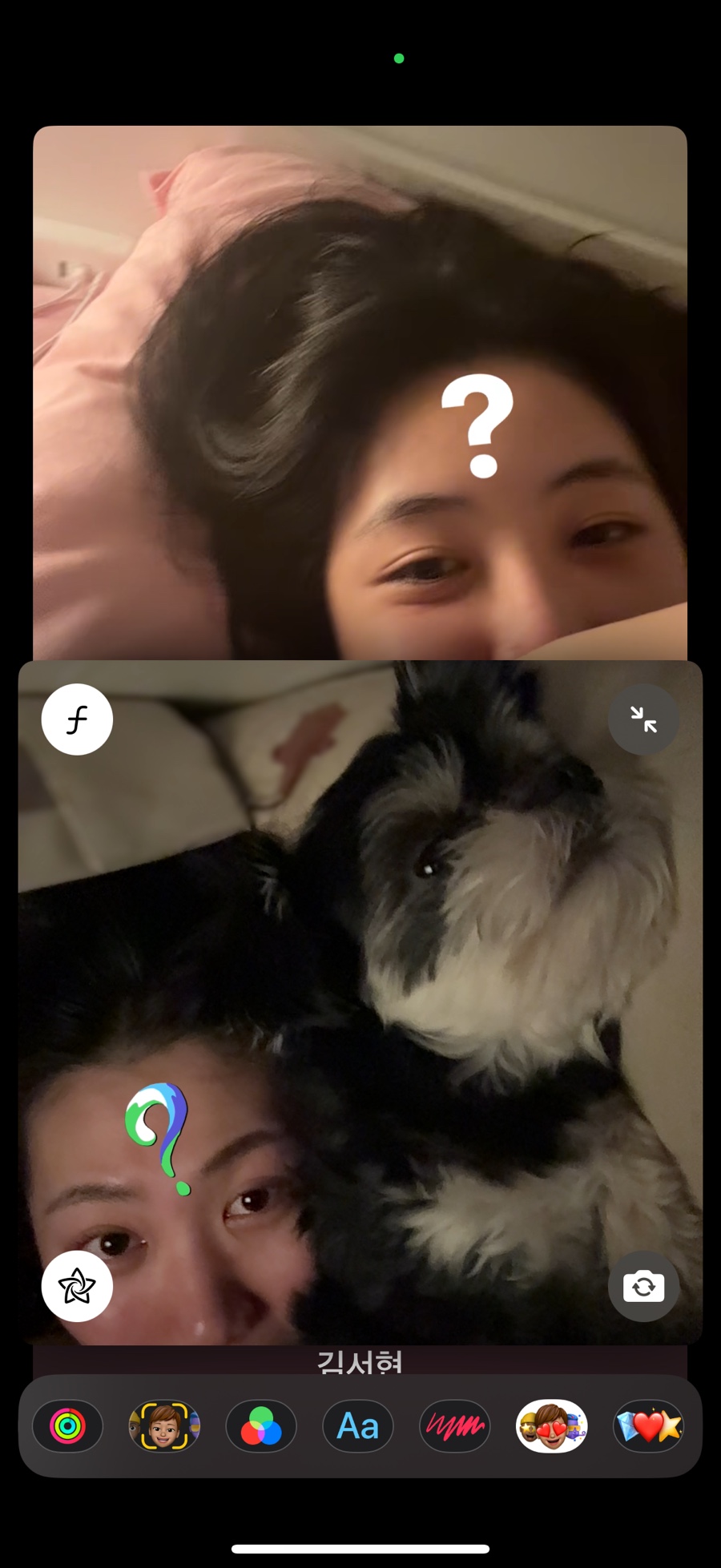Toggle portrait mode with the f button

(77, 720)
